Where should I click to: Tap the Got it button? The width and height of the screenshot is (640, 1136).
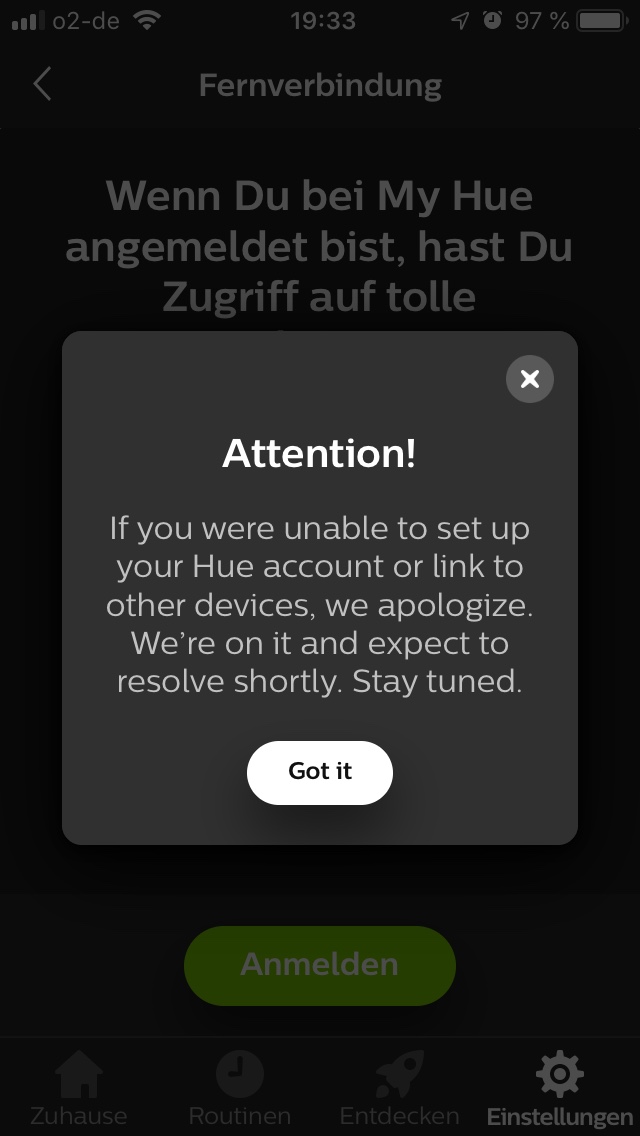[x=320, y=772]
